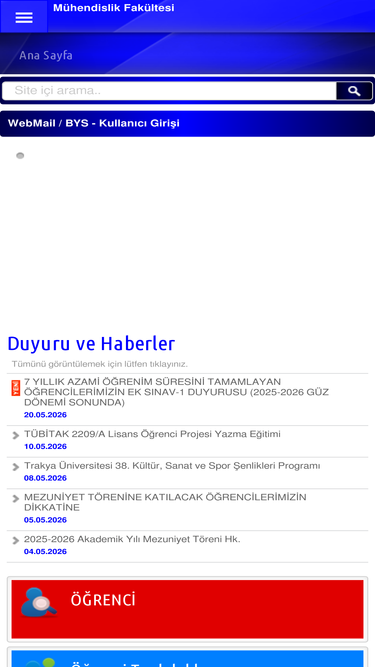Open the MEZUNİYET TÖRENİNE KATILACAK ÖĞRENCİLERİMİZİN DİKKATİNE announcement

click(165, 502)
